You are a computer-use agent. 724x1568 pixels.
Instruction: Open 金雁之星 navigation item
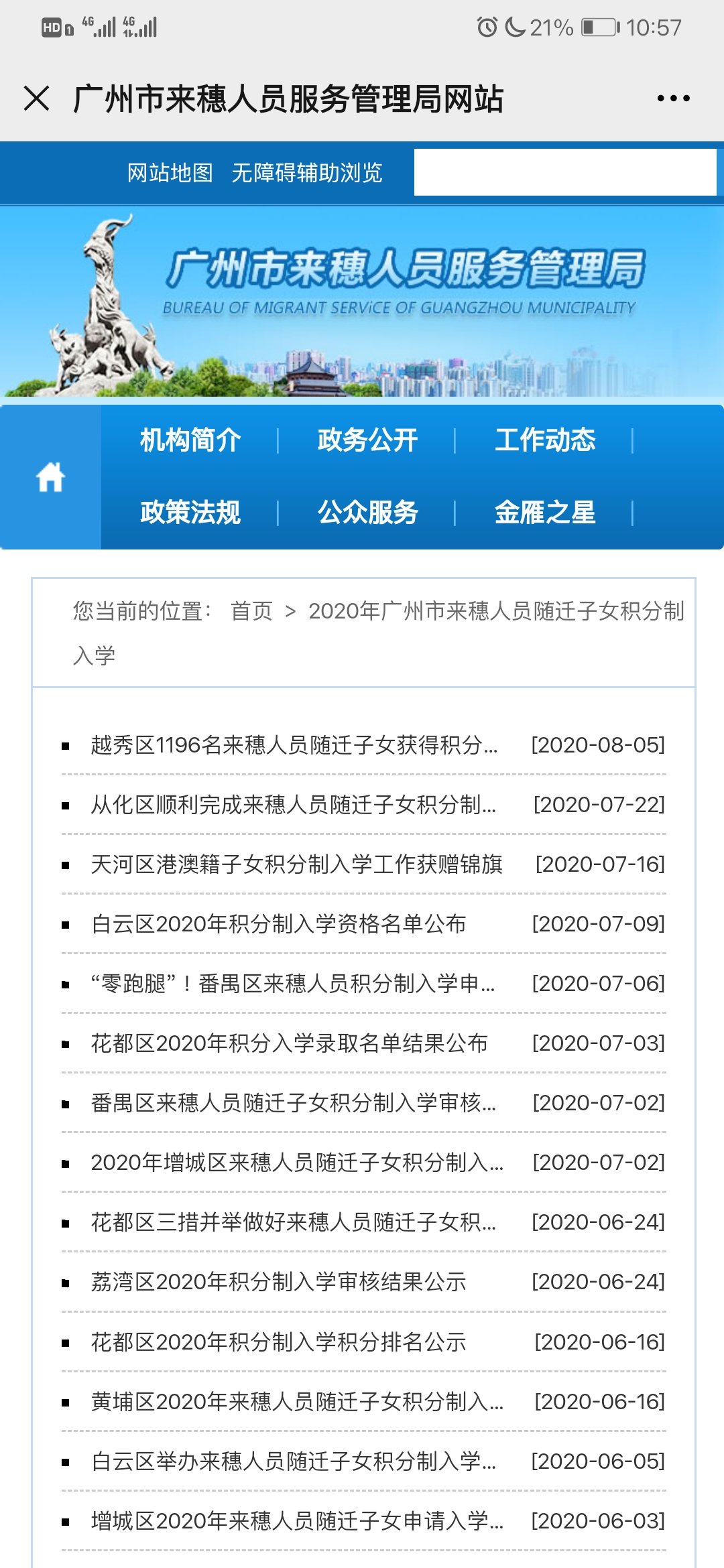tap(544, 513)
